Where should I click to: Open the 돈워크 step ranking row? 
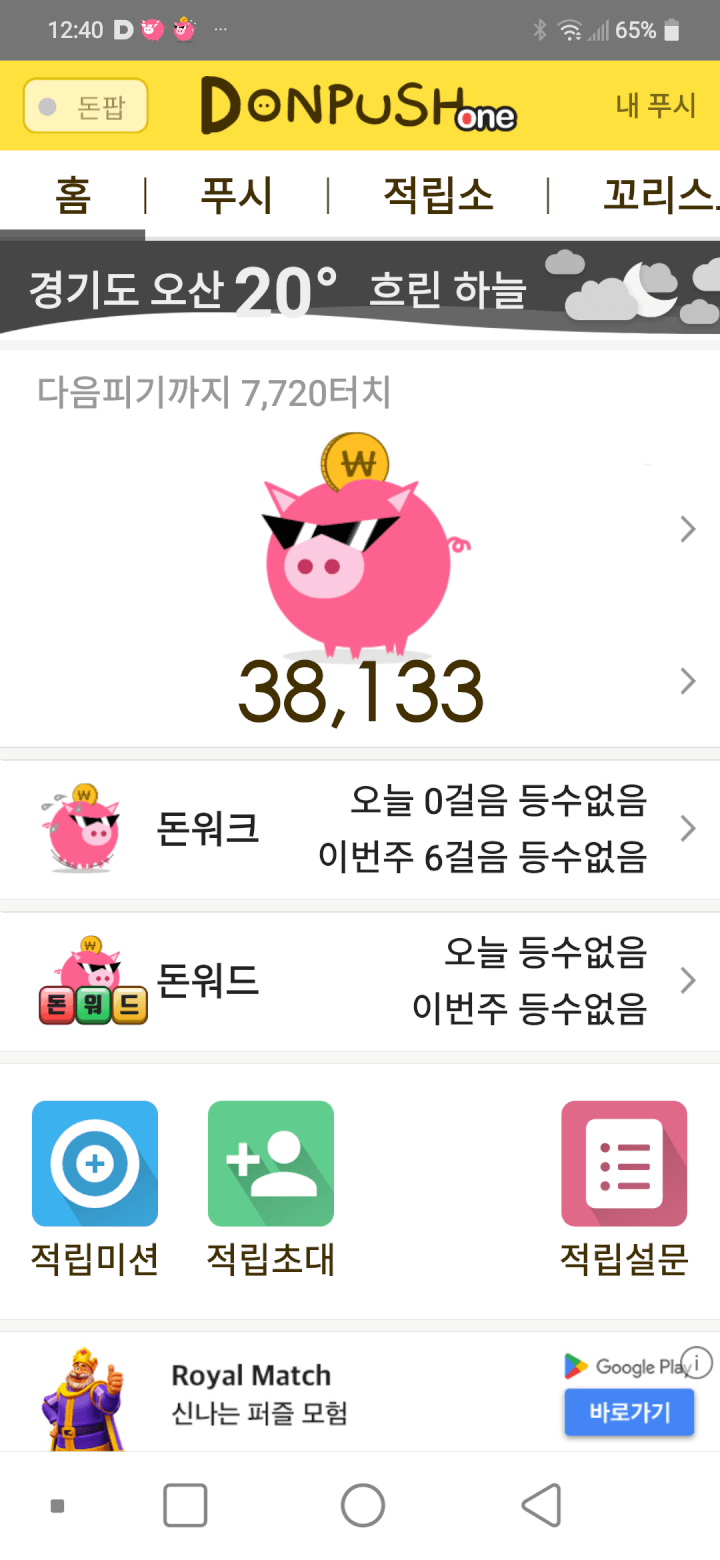[360, 829]
